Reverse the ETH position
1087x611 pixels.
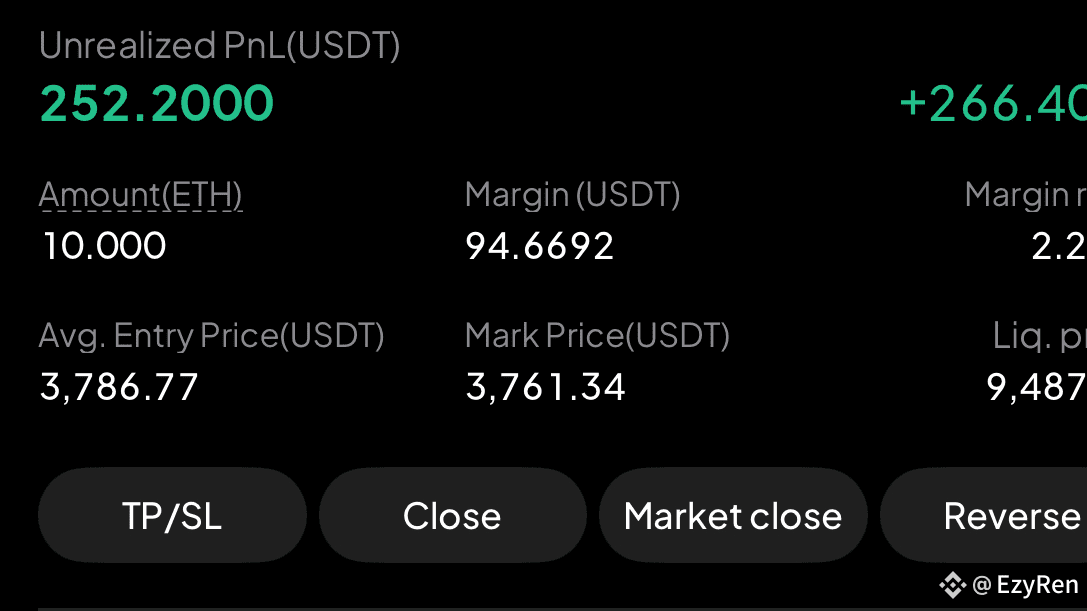[1000, 516]
